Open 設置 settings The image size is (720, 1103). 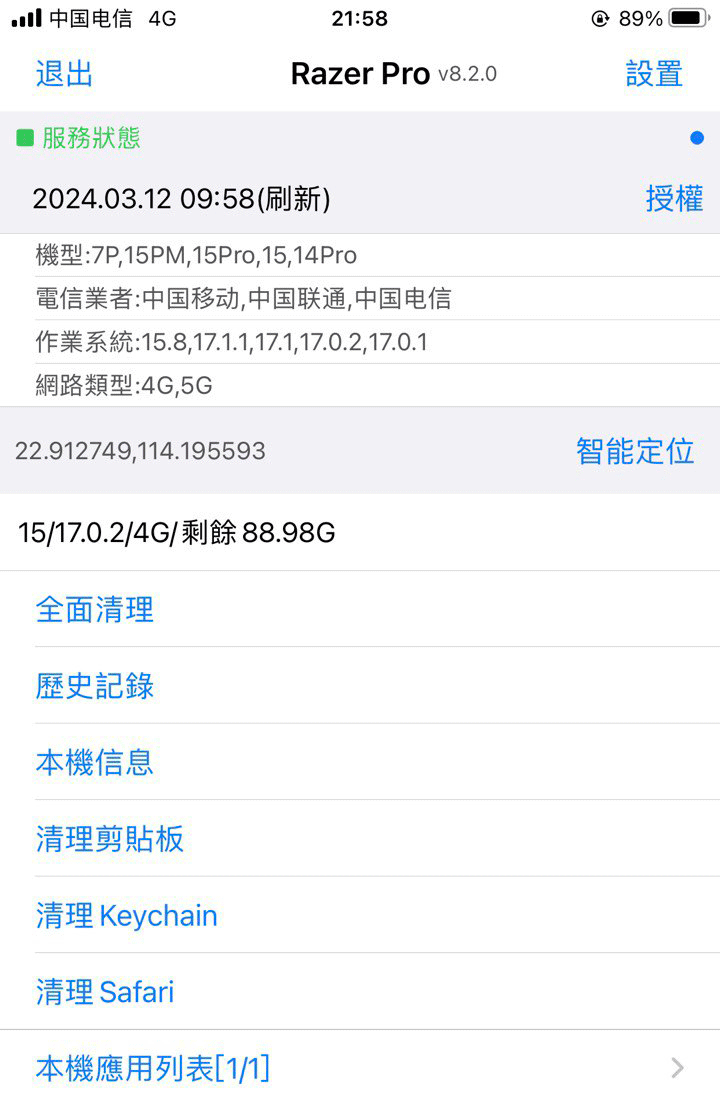[x=654, y=74]
